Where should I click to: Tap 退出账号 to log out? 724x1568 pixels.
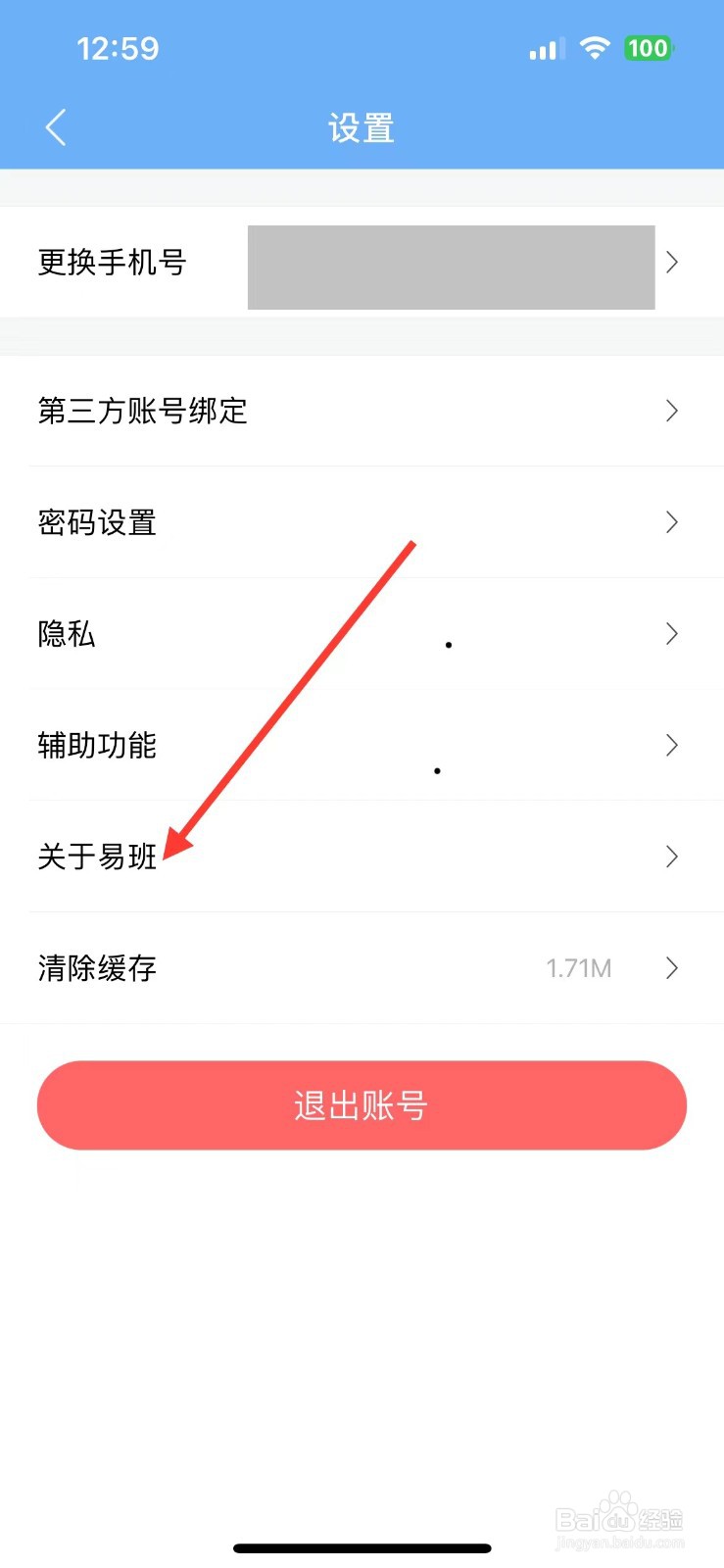point(362,1105)
